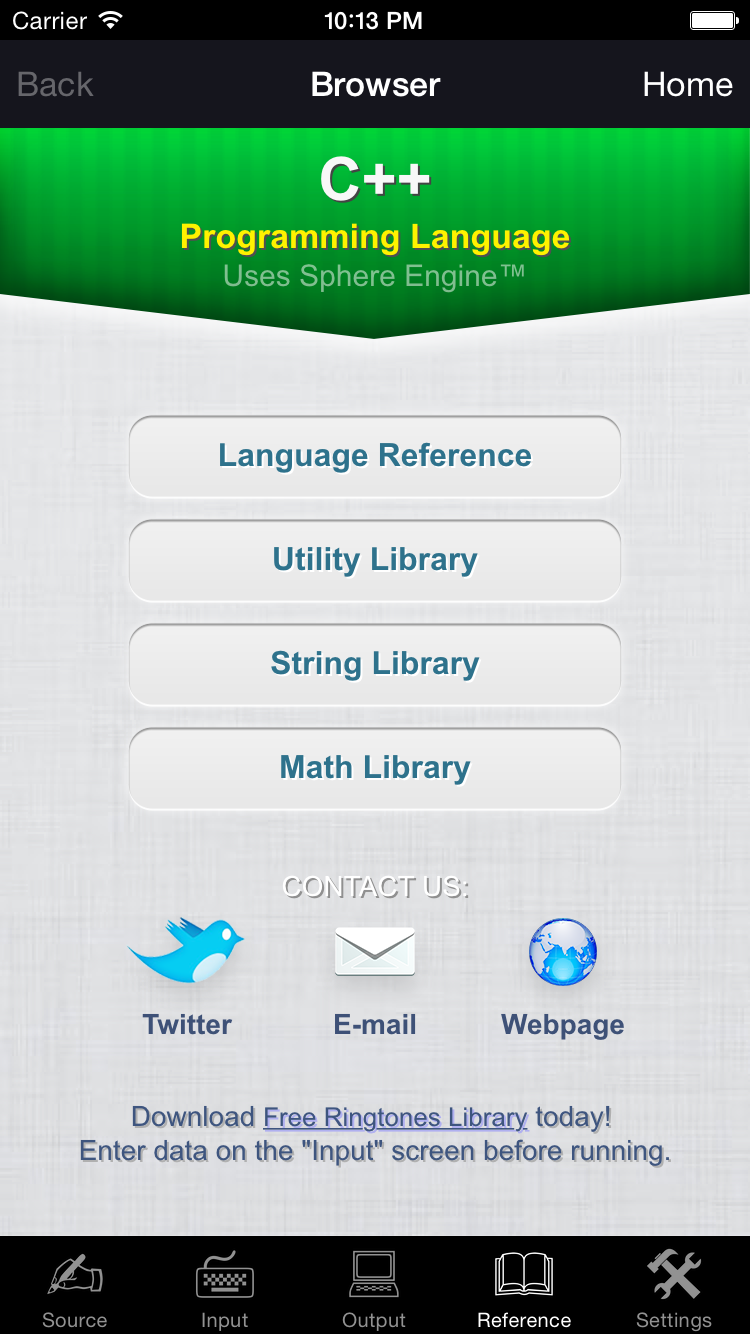Select the Reference tab

[x=525, y=1289]
